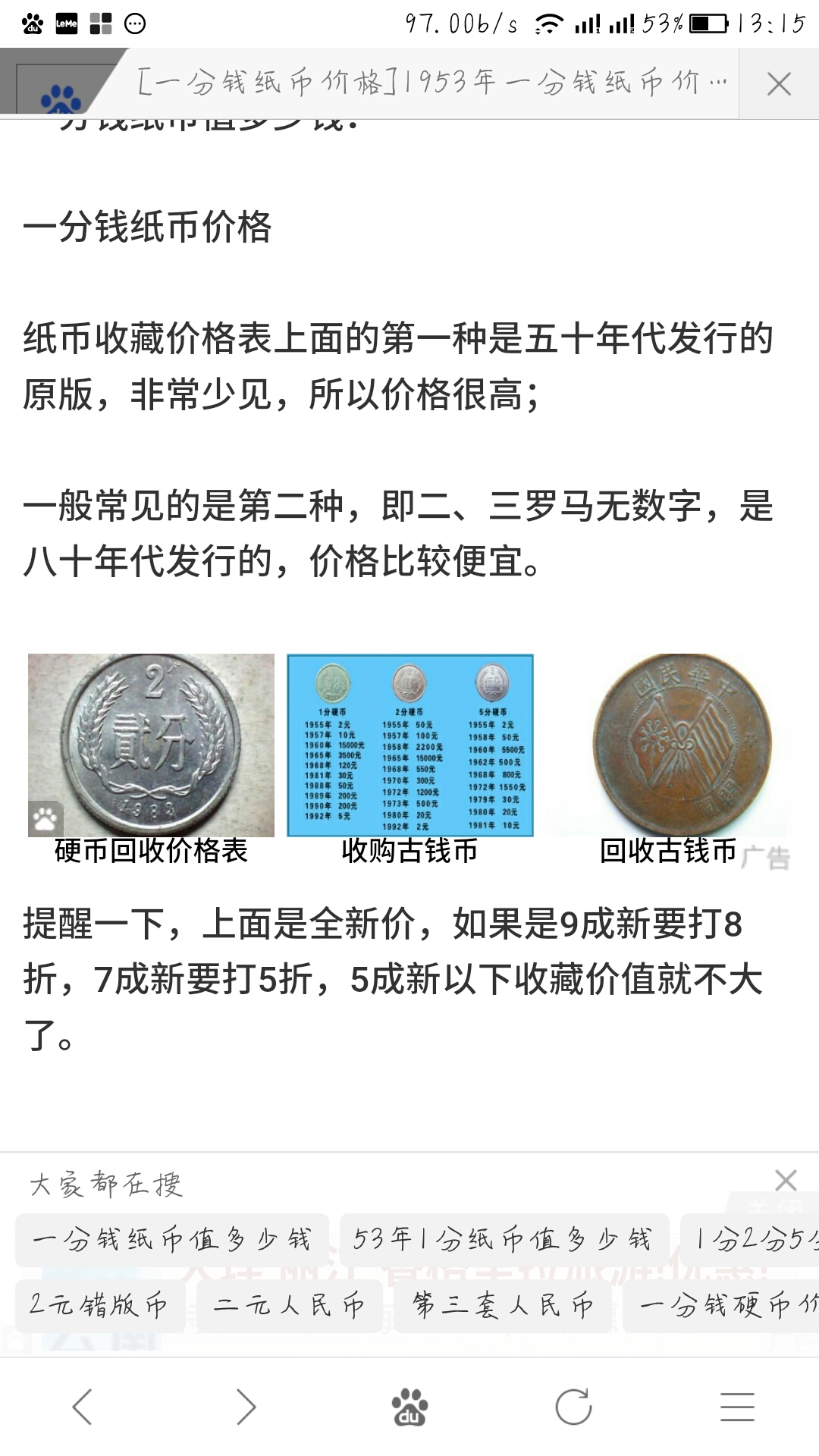Choose the 二元人民币 suggestion

(x=290, y=1305)
